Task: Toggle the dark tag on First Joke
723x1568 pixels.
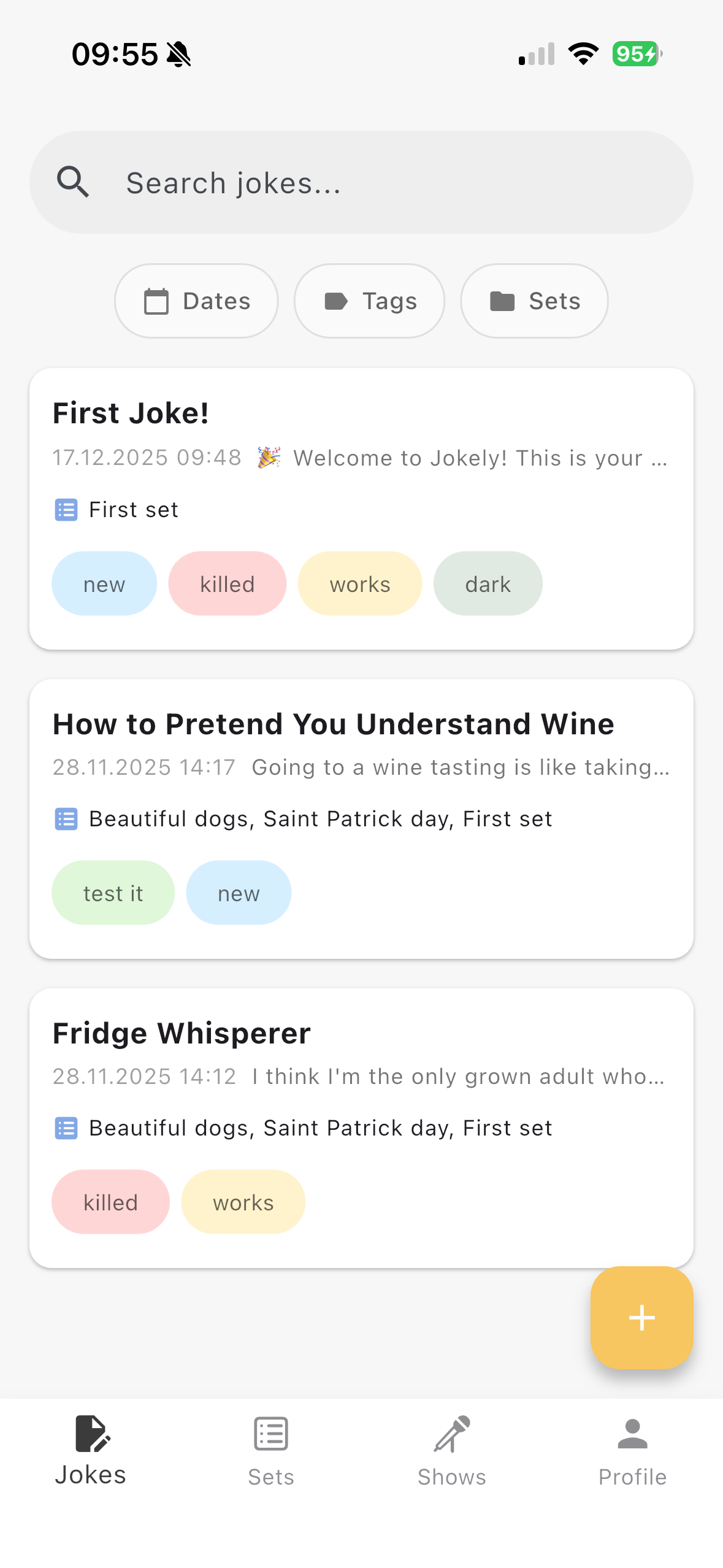Action: click(x=488, y=583)
